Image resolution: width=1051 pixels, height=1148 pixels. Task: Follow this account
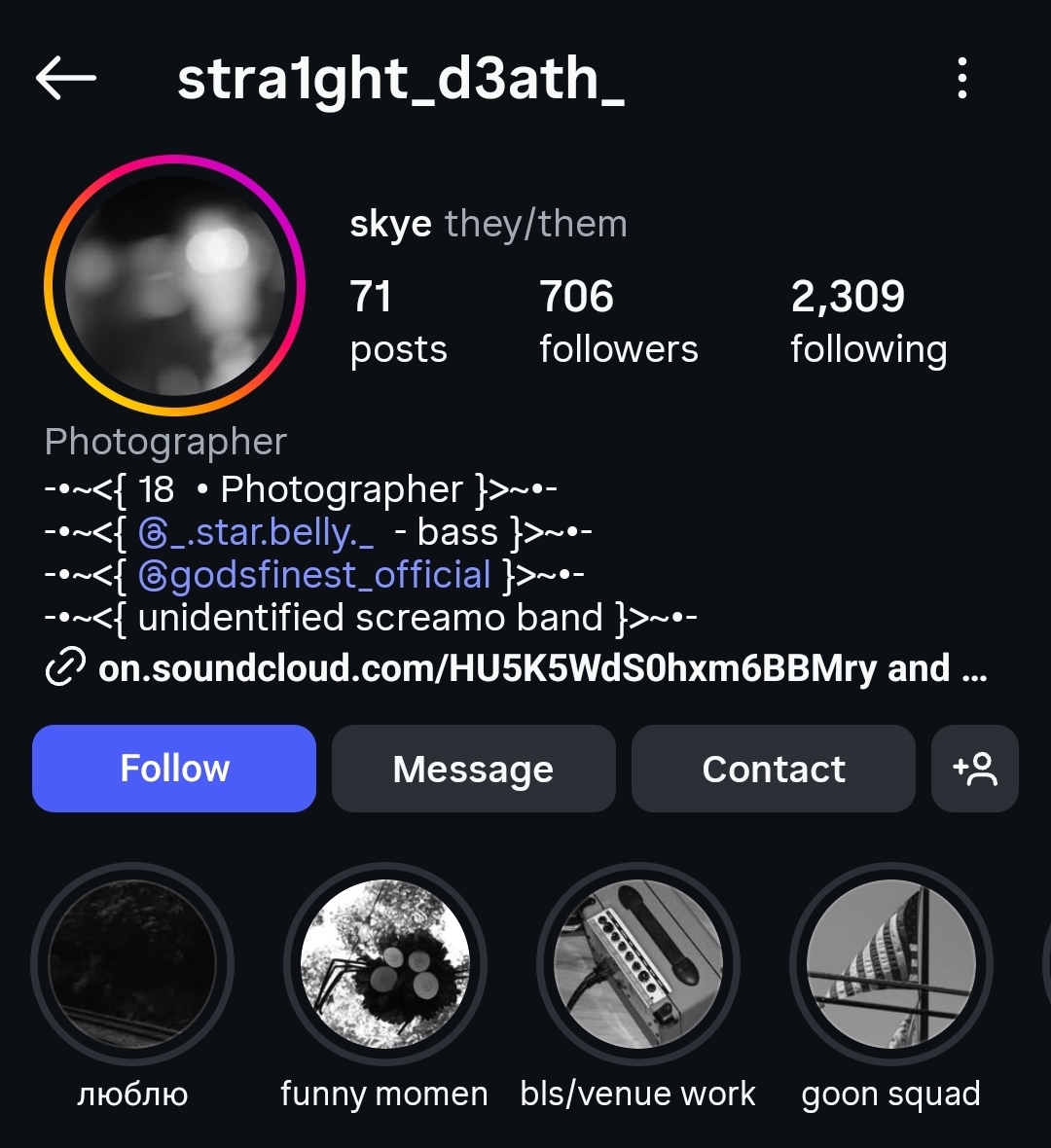[174, 769]
